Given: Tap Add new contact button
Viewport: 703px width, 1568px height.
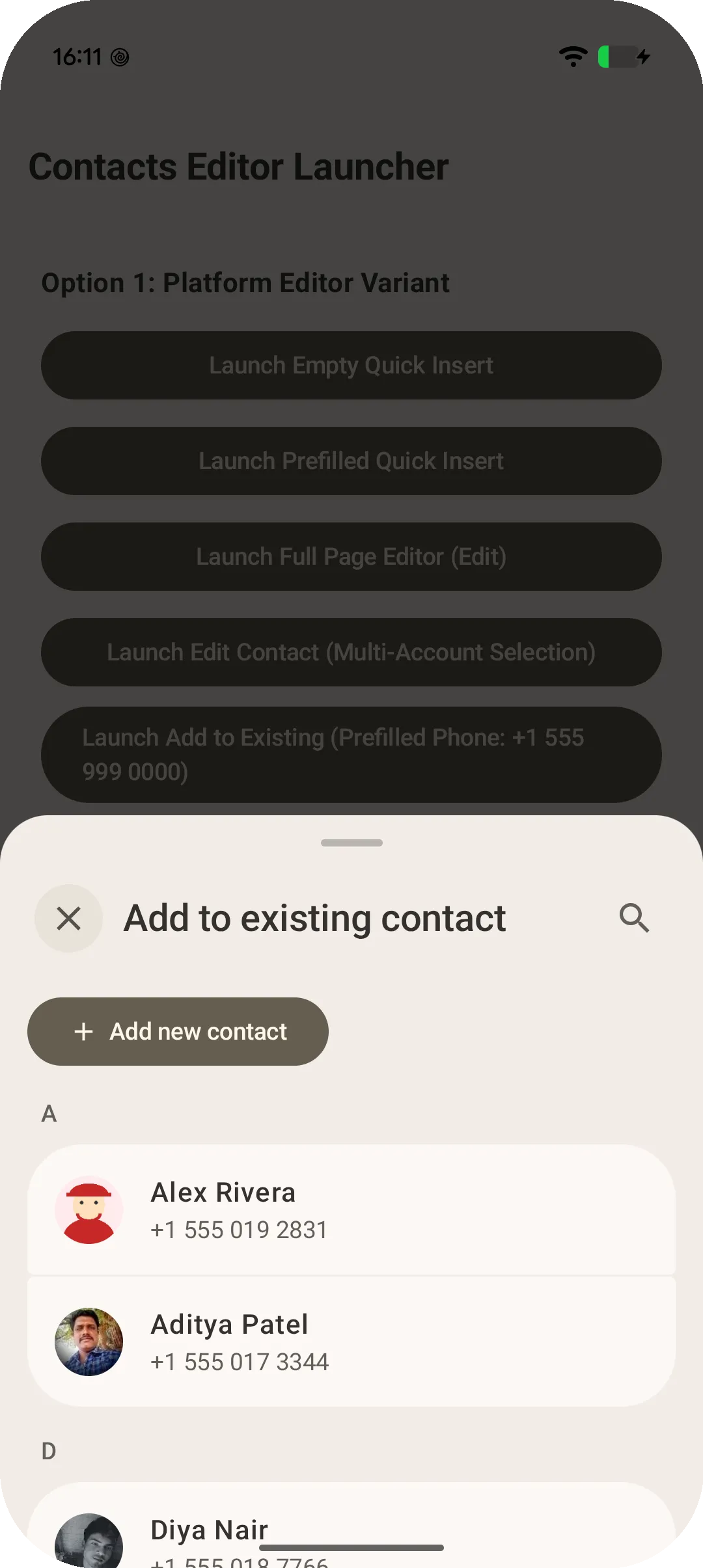Looking at the screenshot, I should [x=178, y=1031].
